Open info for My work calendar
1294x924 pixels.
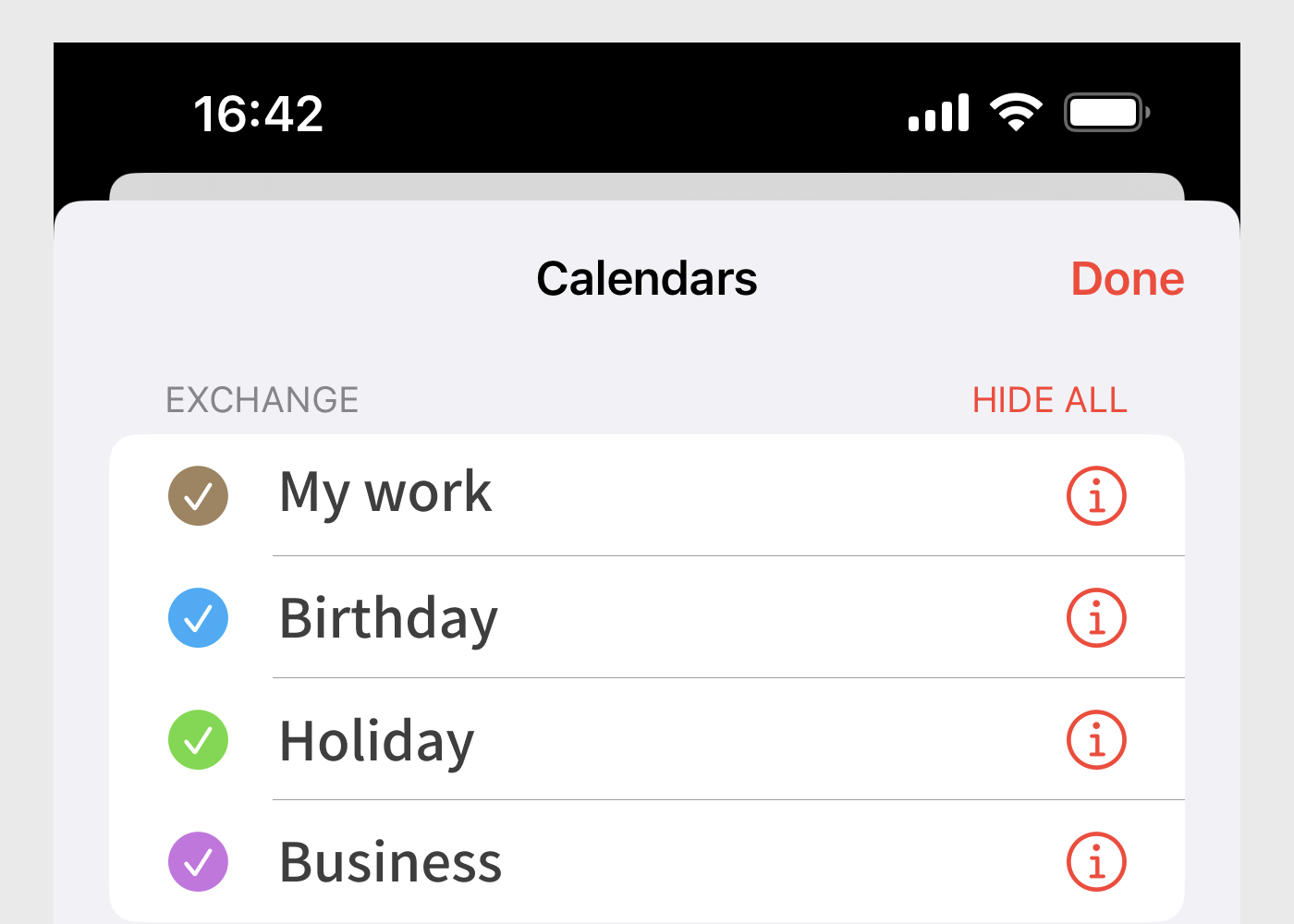click(1096, 496)
